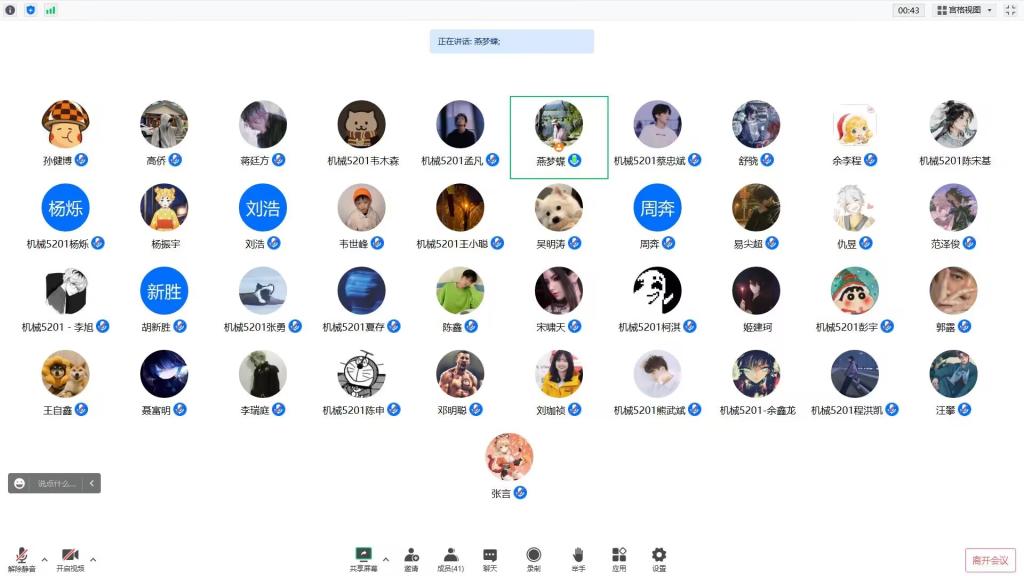Screen dimensions: 1024x576
Task: Leave the meeting (离开会议)
Action: 990,560
